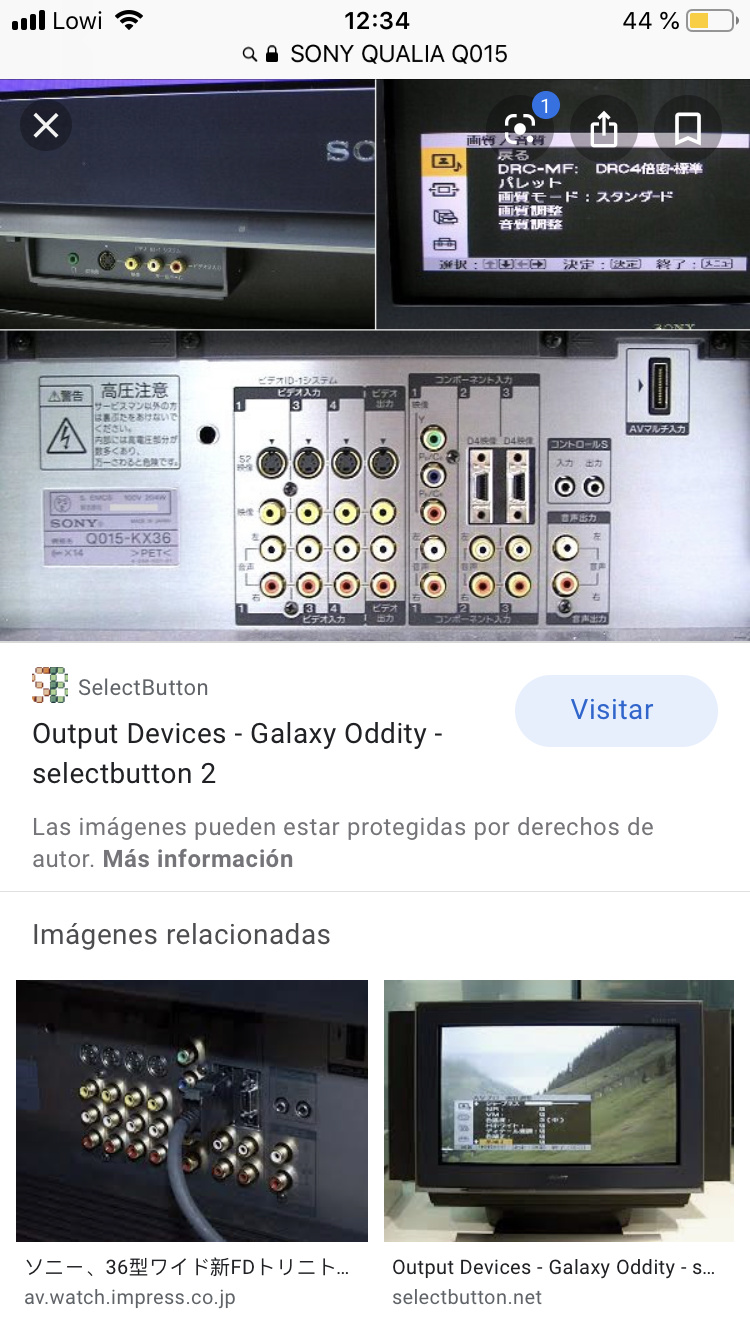The height and width of the screenshot is (1334, 750).
Task: Open the Más información link
Action: click(x=198, y=859)
